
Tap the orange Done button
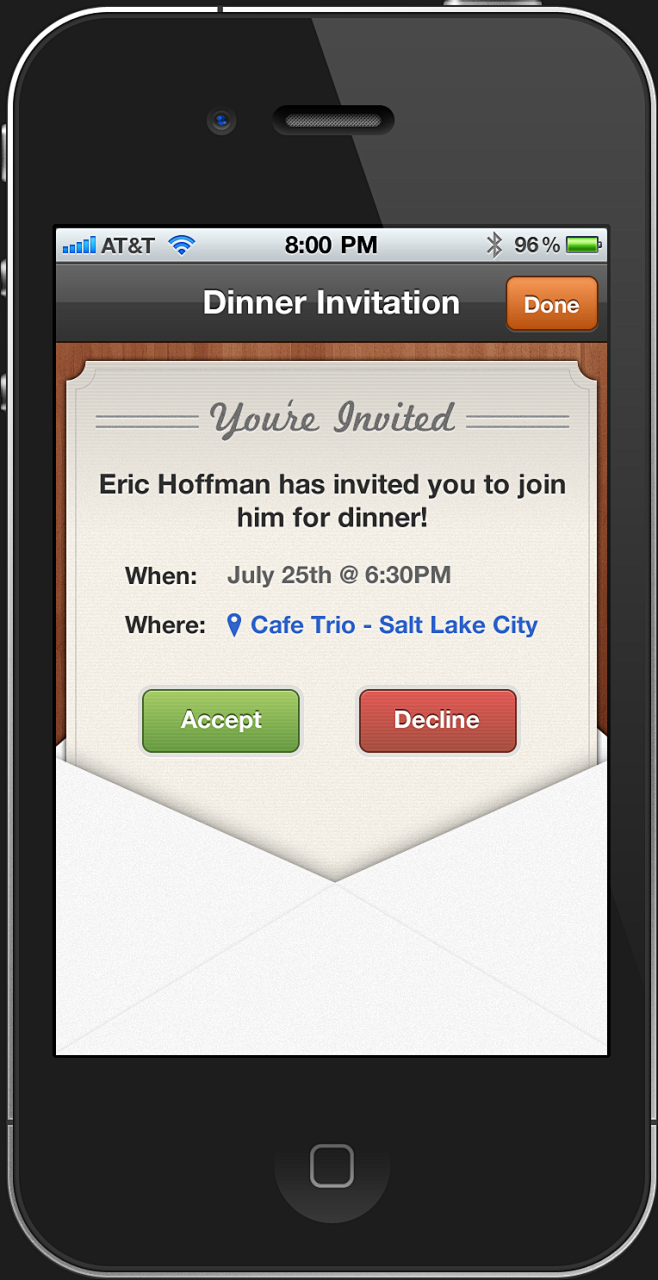click(551, 304)
